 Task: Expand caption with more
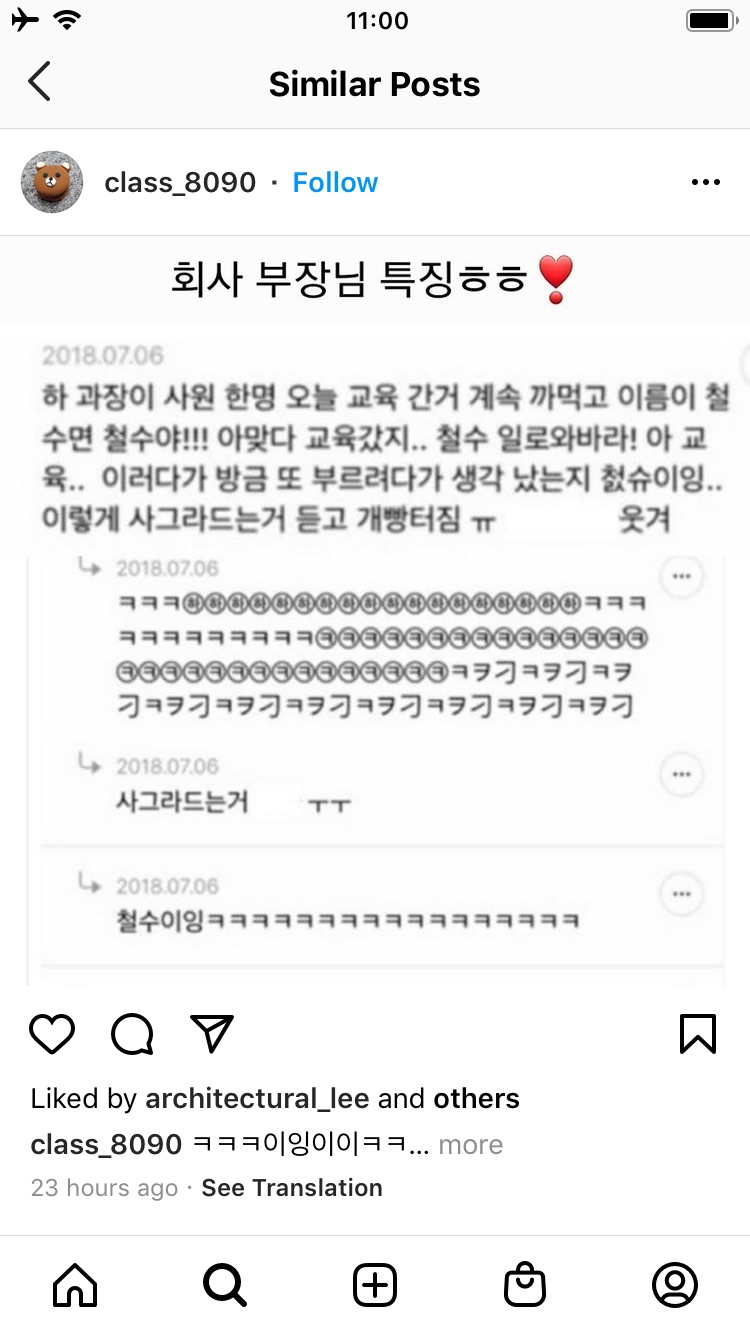[470, 1144]
